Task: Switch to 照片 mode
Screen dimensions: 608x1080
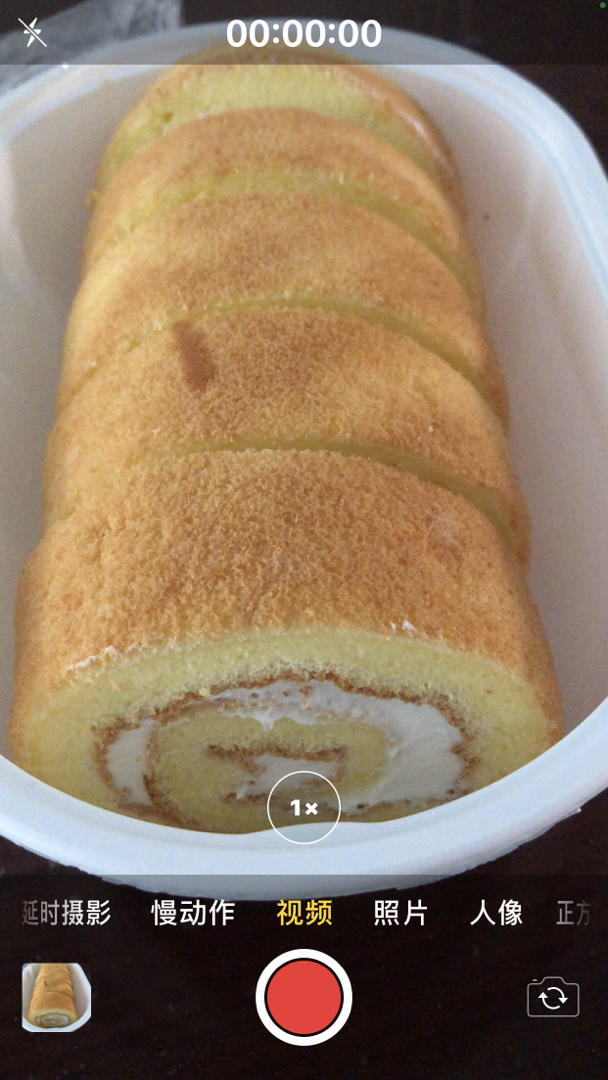Action: coord(401,913)
